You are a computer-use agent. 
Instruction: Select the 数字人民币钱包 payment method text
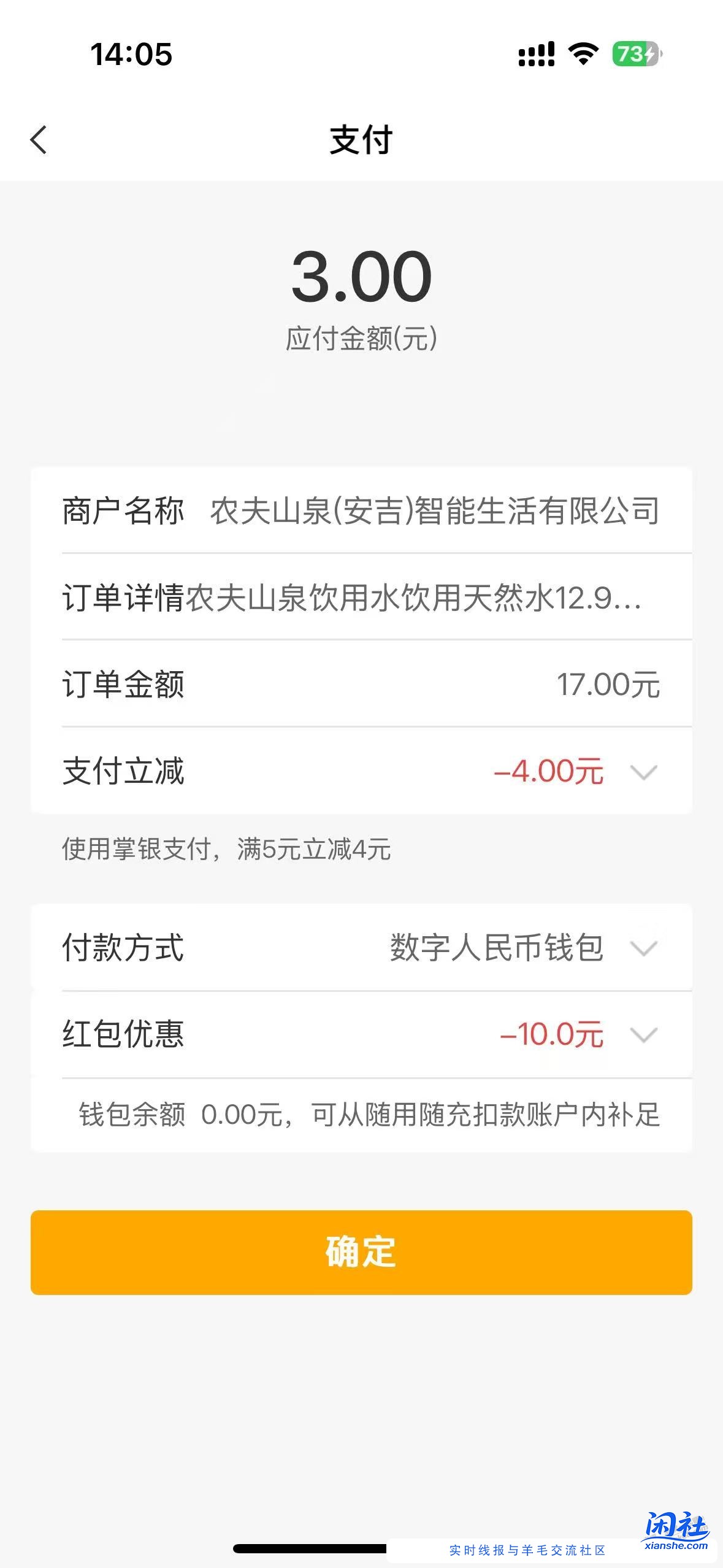point(495,950)
